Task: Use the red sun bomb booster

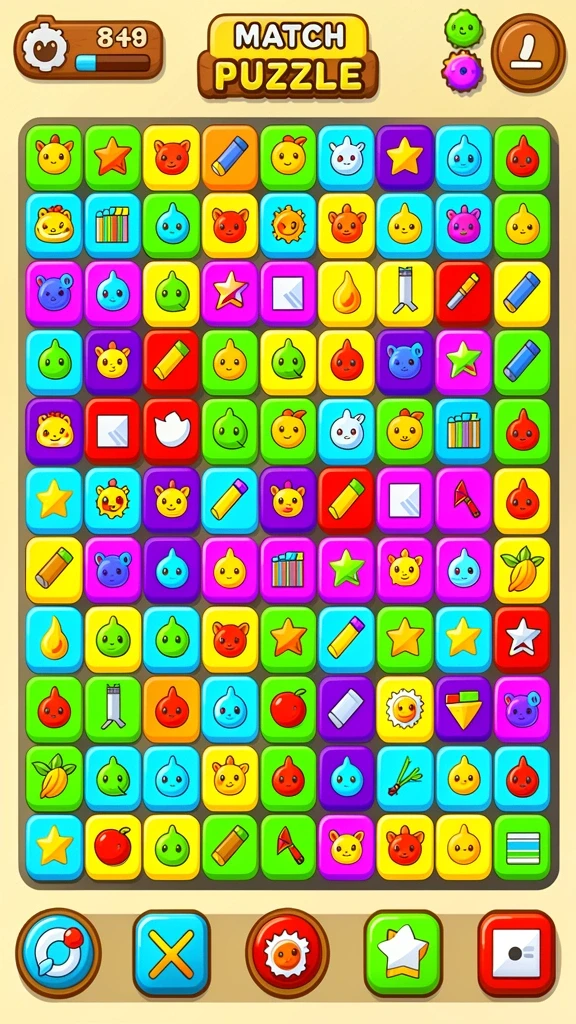Action: (x=287, y=952)
